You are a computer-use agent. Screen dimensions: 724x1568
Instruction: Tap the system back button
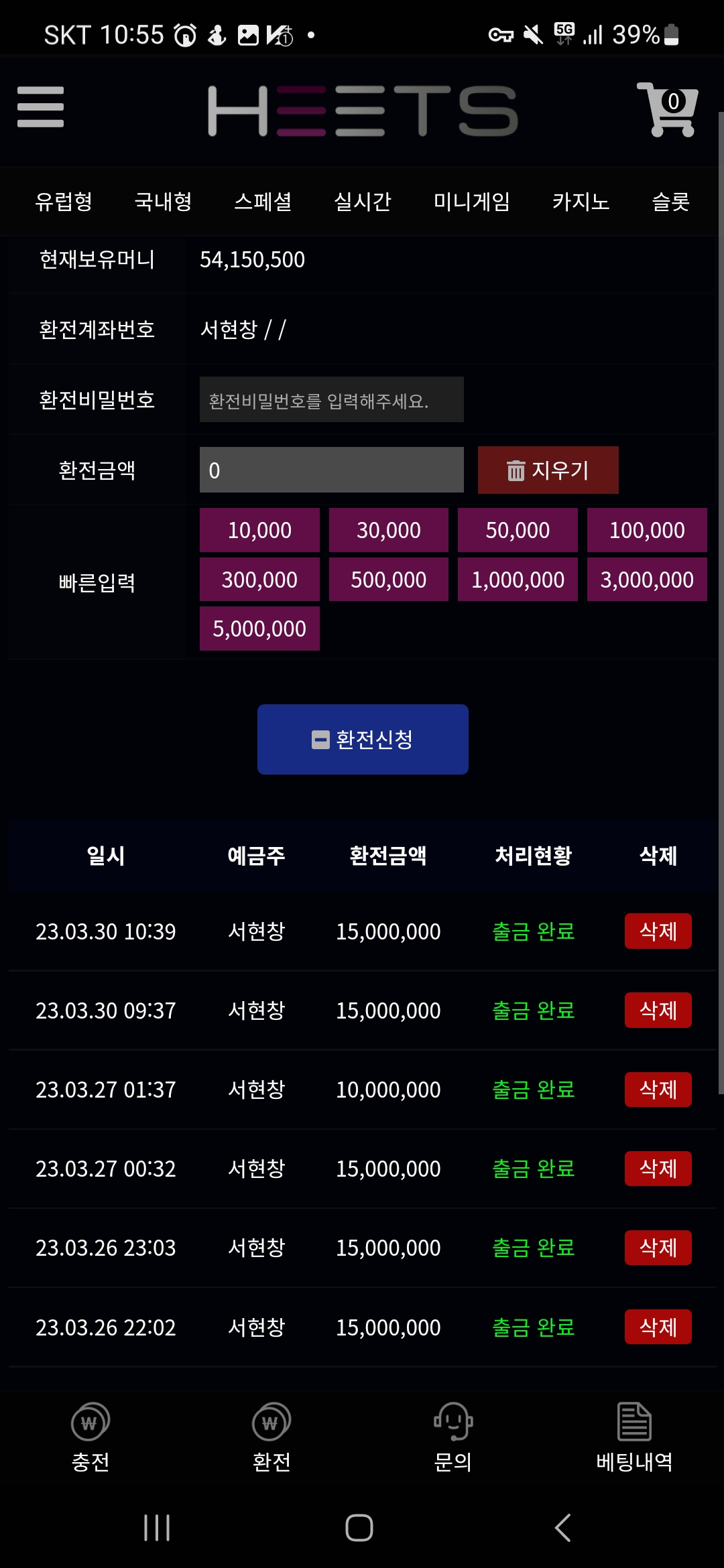coord(563,1528)
